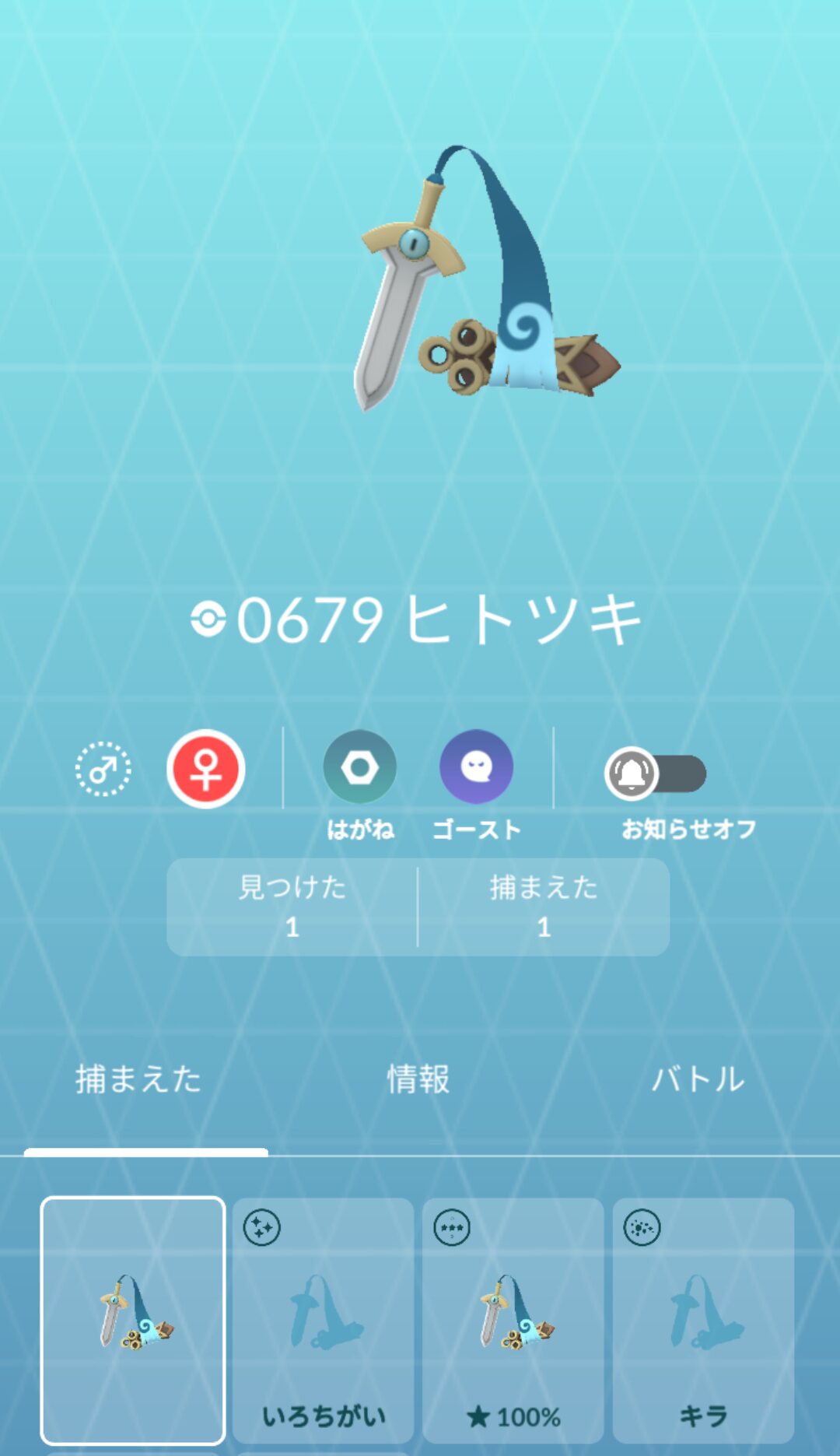Select the male gender icon
Screen dimensions: 840x1456
tap(103, 770)
